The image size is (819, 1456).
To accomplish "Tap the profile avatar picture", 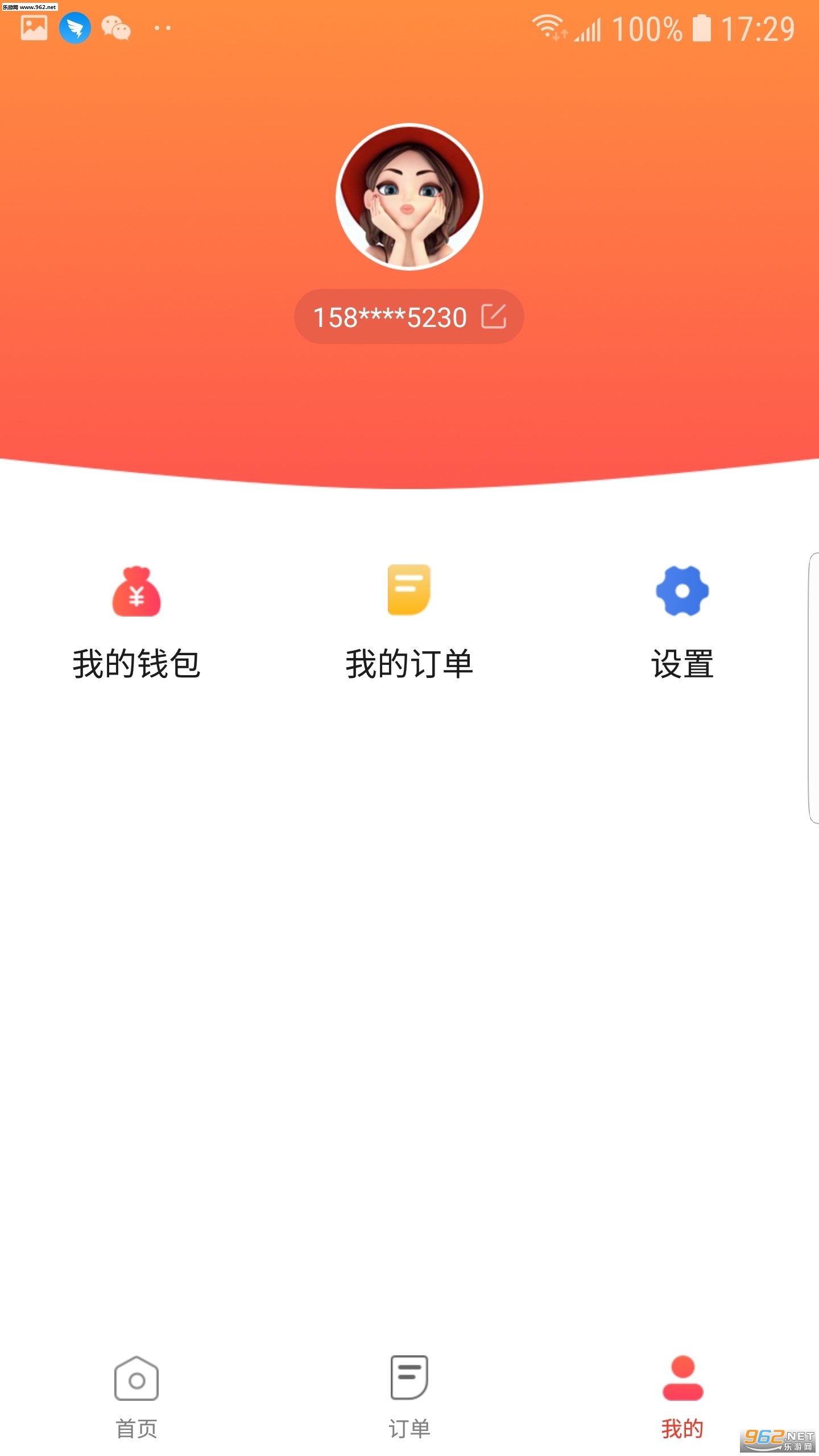I will pyautogui.click(x=409, y=197).
